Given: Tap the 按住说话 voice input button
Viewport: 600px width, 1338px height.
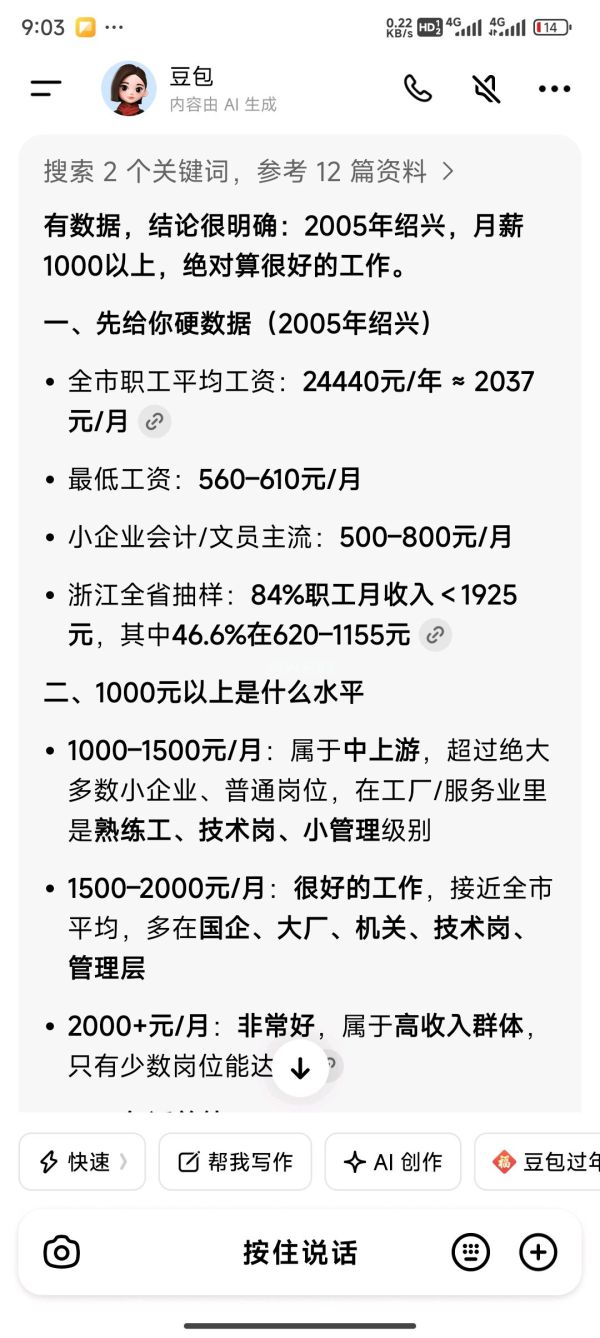Looking at the screenshot, I should click(x=299, y=1252).
